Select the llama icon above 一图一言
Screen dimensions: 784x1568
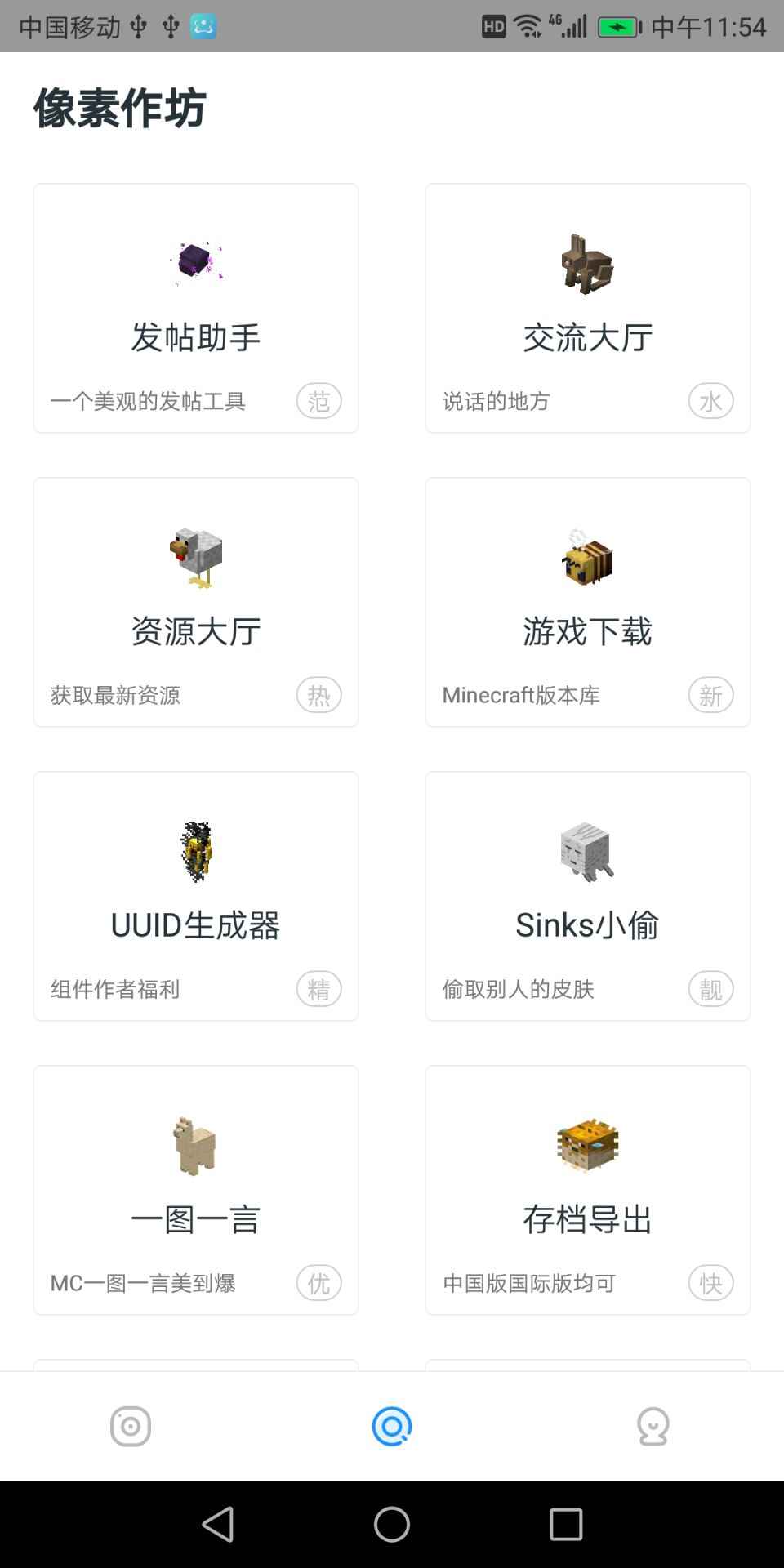coord(196,1143)
